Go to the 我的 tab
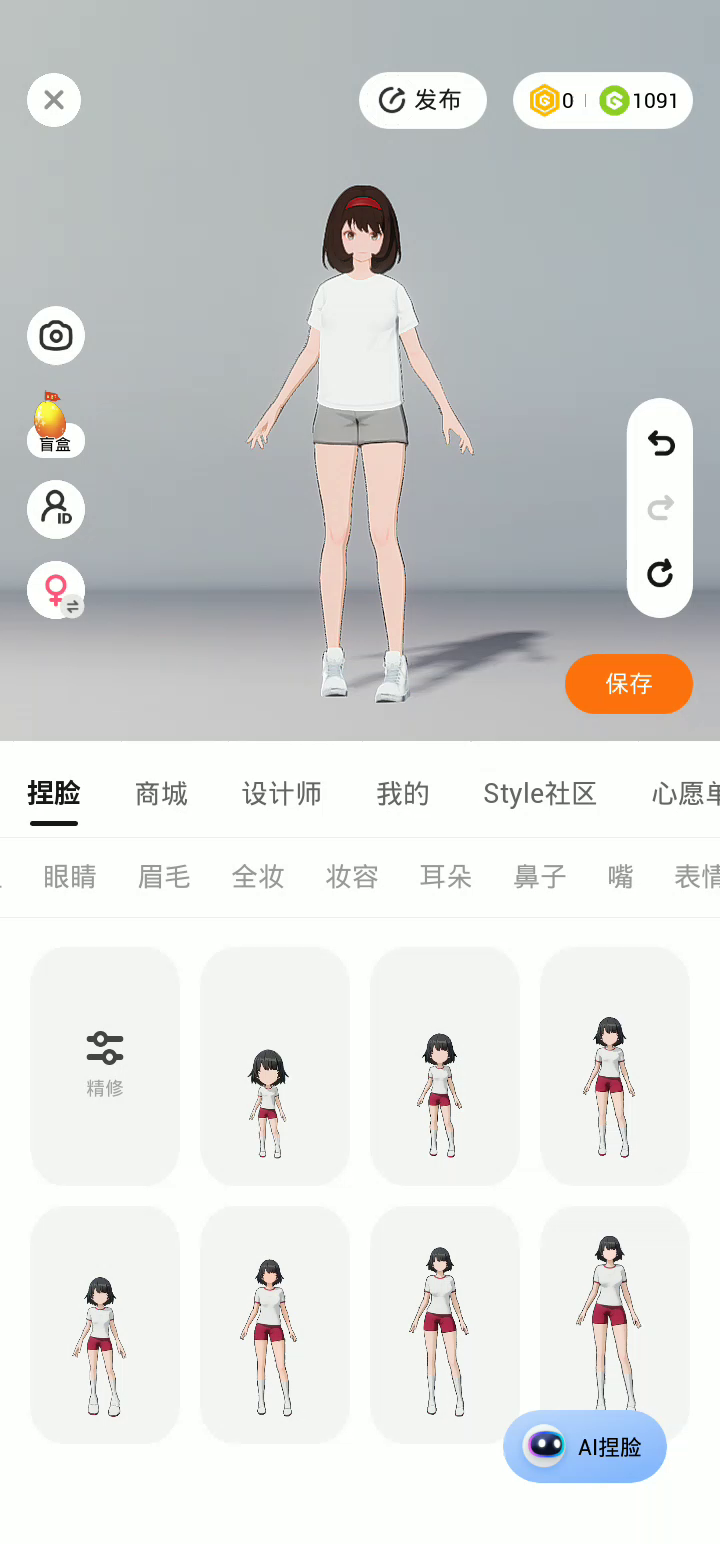The image size is (720, 1544). 402,794
